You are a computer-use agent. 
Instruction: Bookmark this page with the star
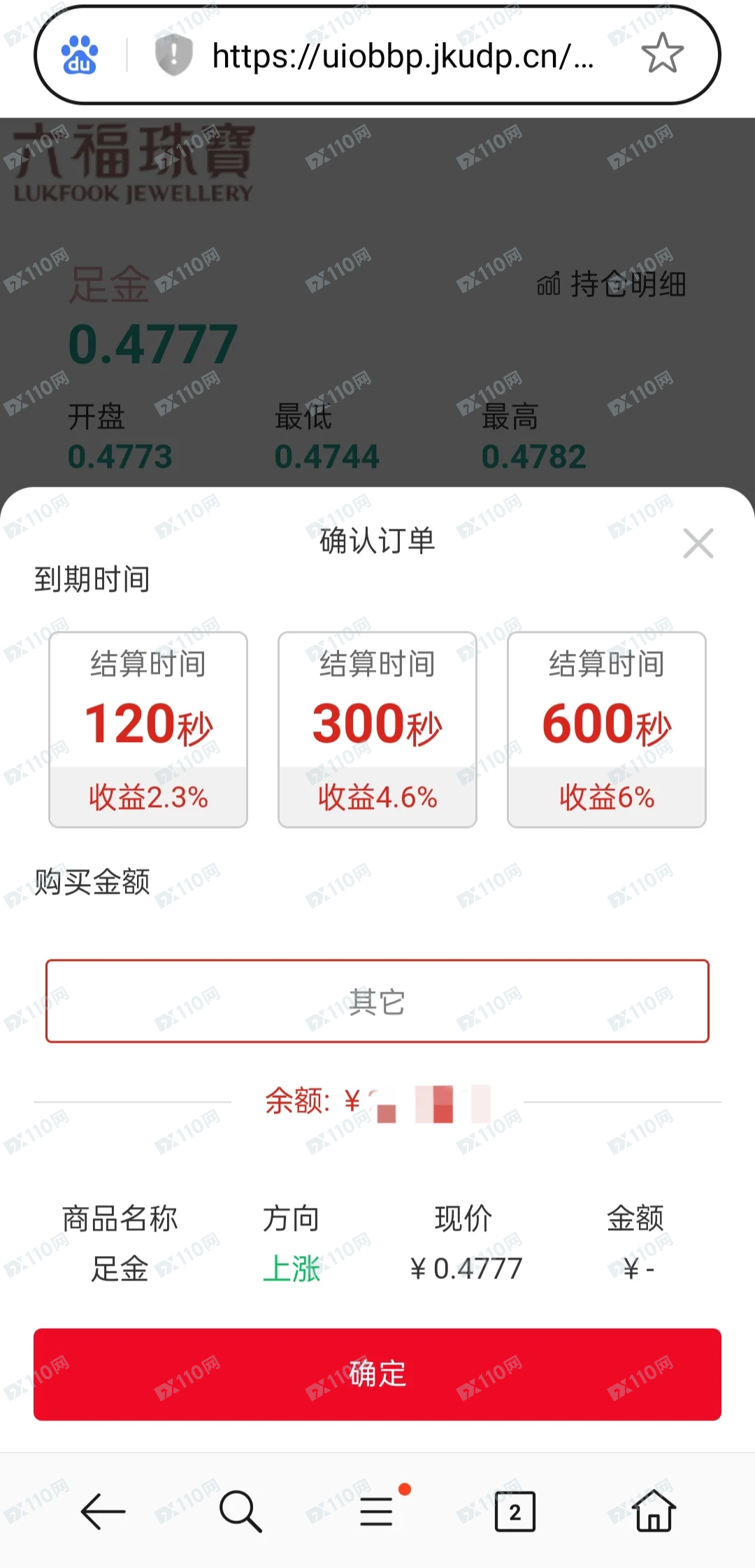pyautogui.click(x=661, y=55)
